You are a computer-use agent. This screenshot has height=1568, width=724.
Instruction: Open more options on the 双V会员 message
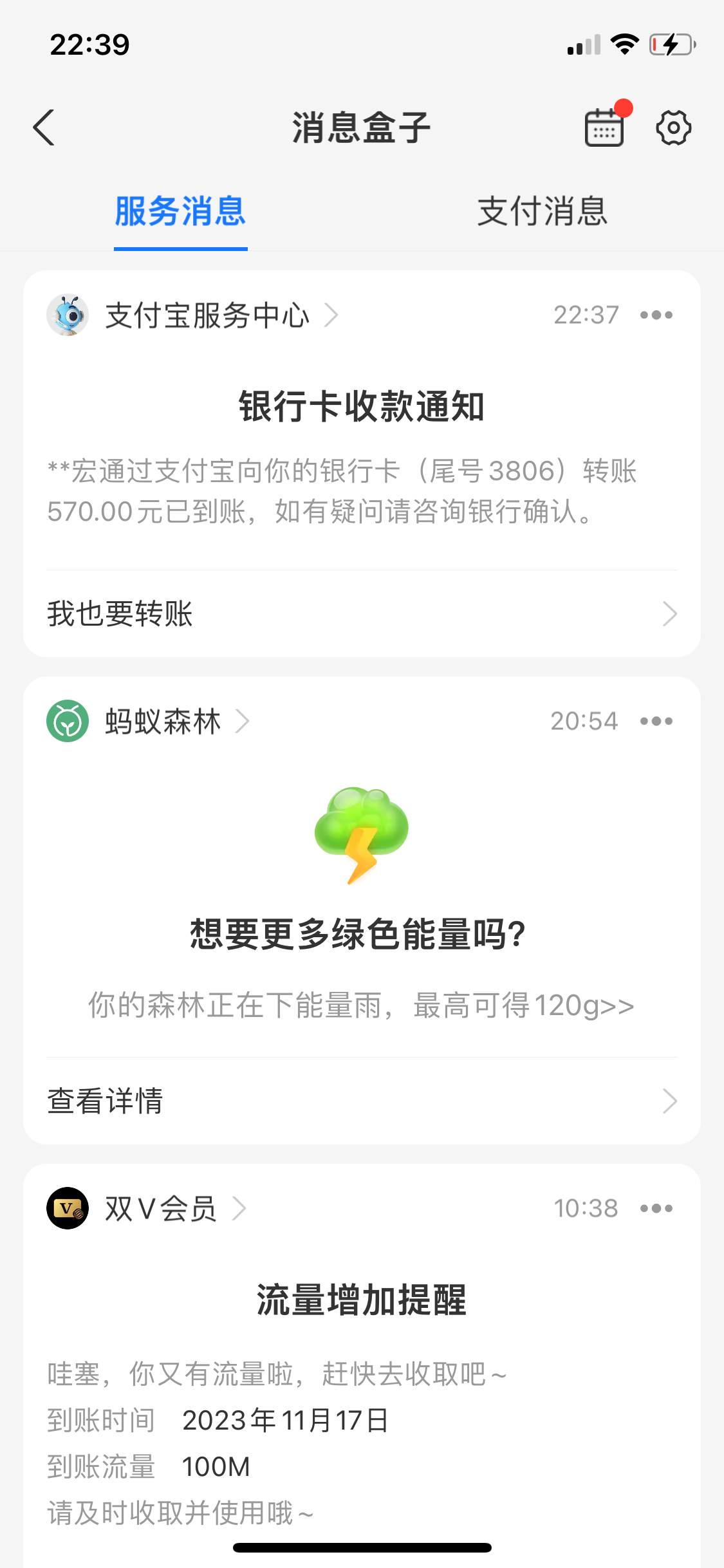tap(657, 1208)
